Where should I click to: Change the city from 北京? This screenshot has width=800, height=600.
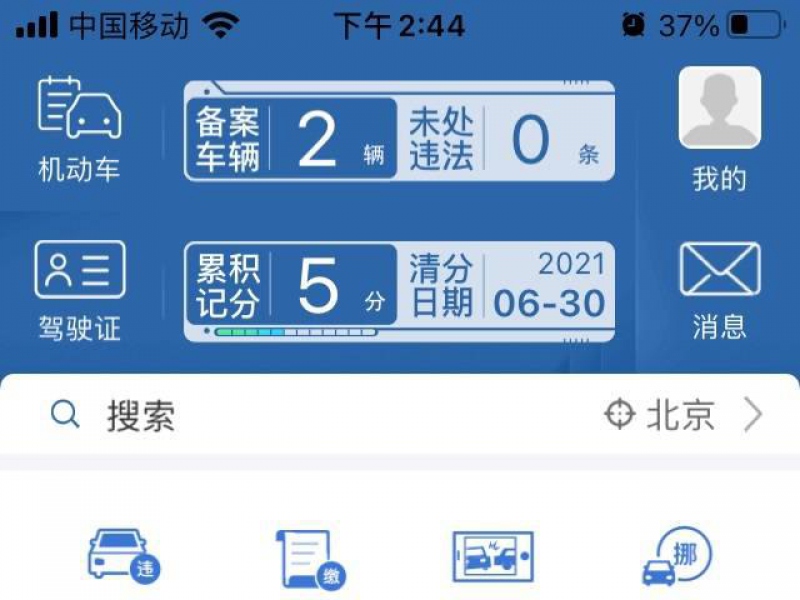685,415
